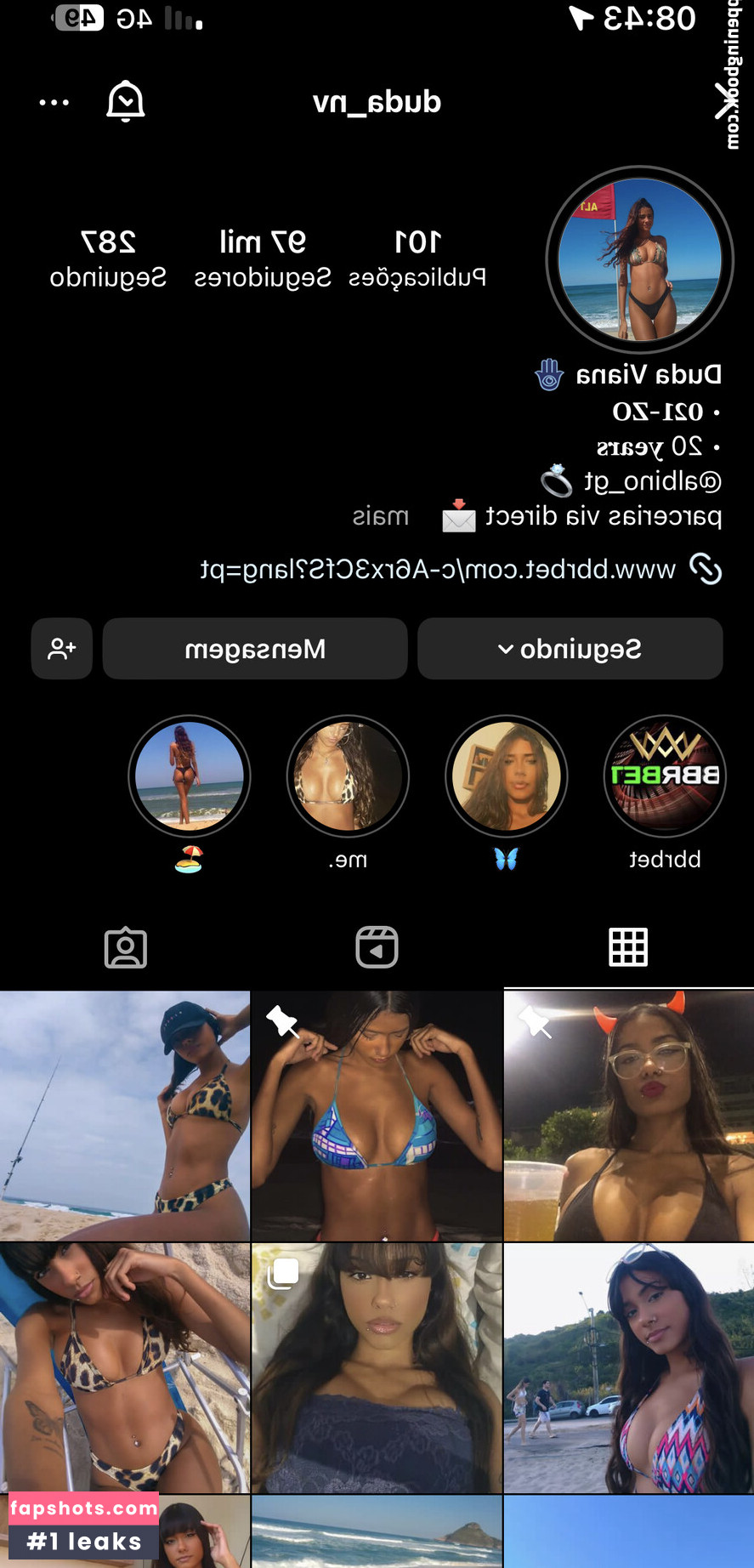Check the battery level indicator
This screenshot has width=754, height=1568.
pos(77,17)
